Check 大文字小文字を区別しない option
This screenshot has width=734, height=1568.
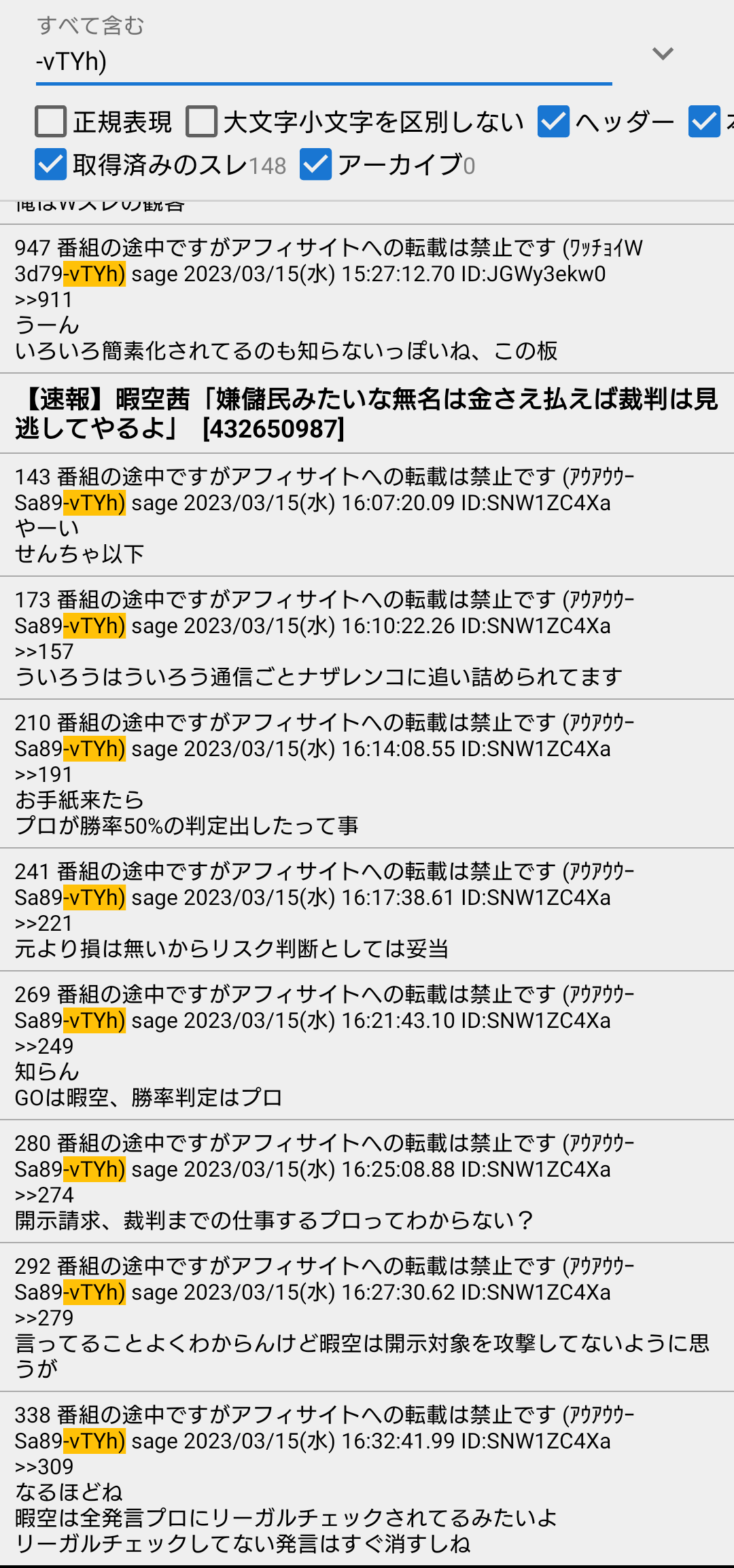(202, 122)
